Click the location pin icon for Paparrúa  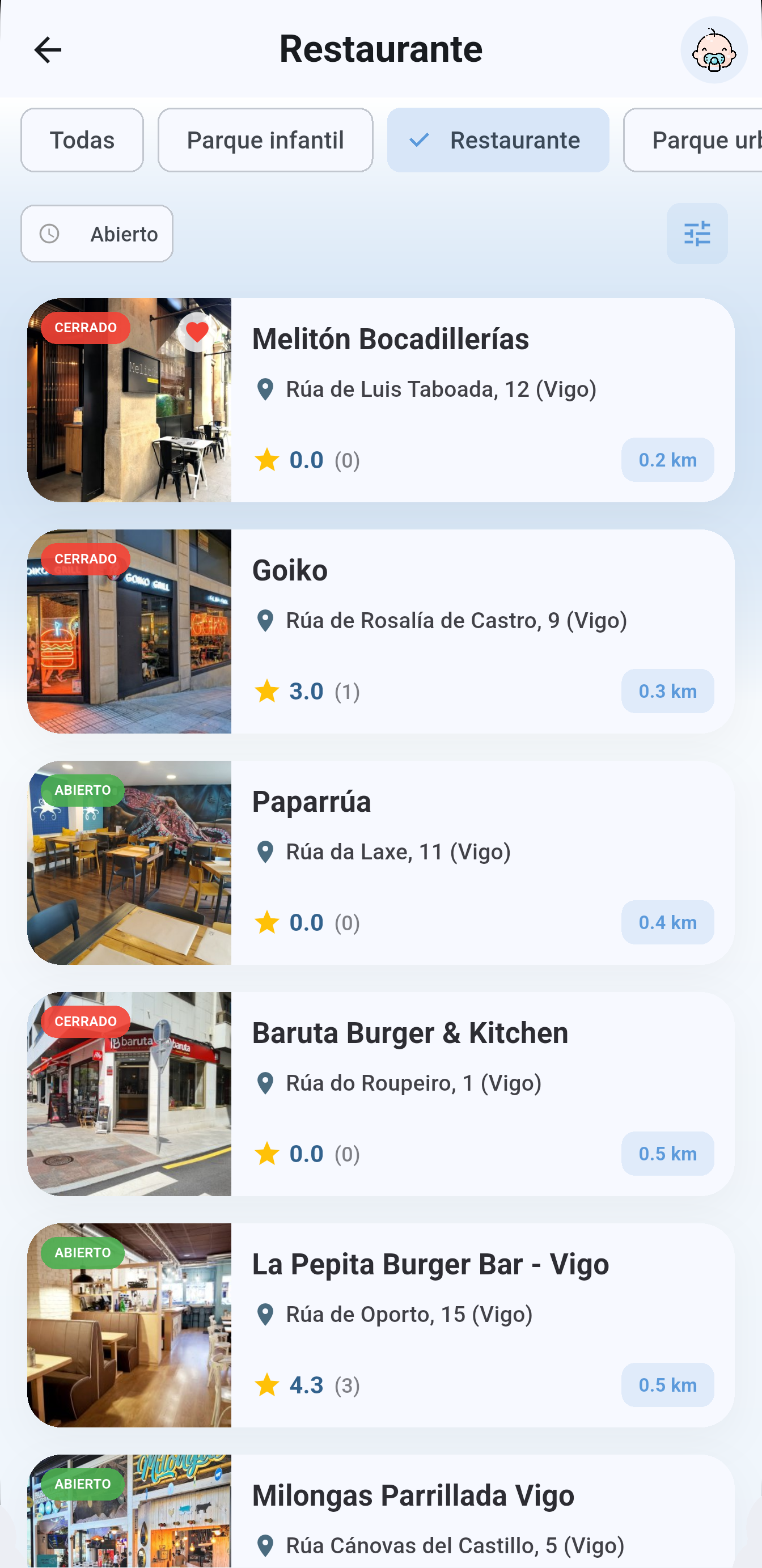(x=265, y=851)
